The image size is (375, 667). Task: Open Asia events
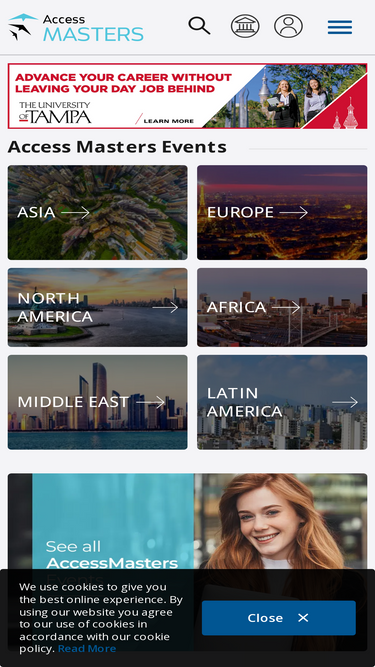[x=97, y=212]
